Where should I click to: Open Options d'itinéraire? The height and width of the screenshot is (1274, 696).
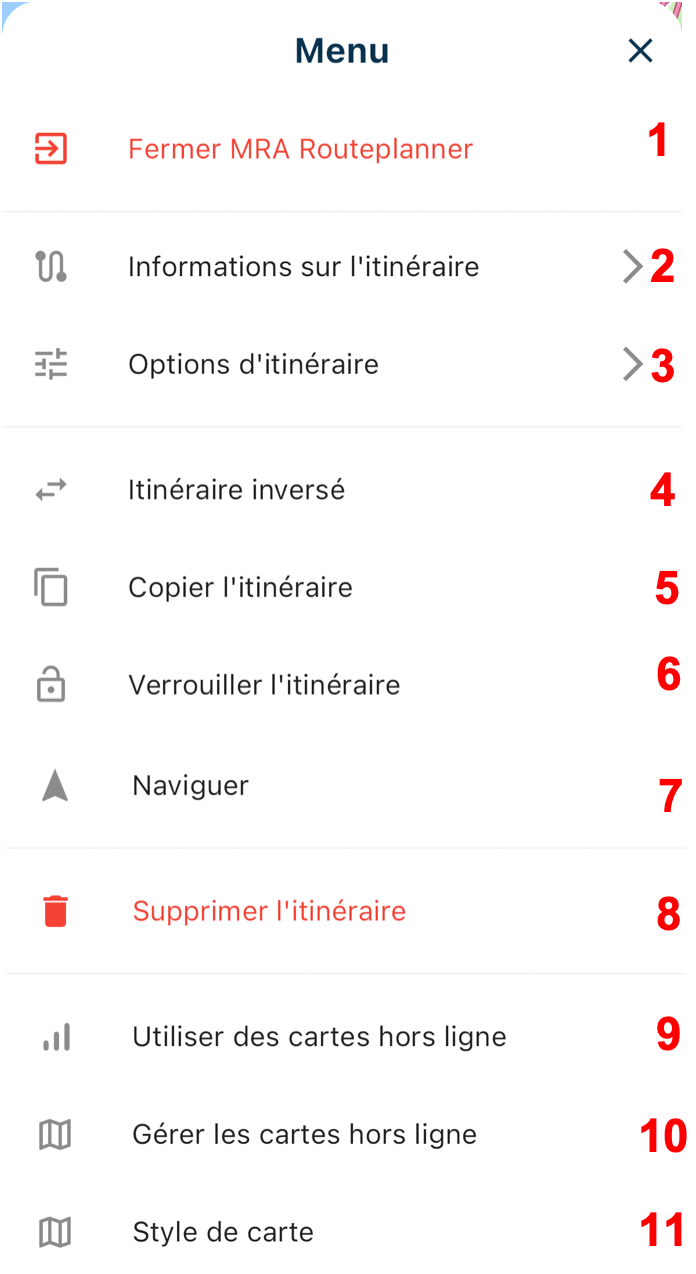[x=253, y=365]
